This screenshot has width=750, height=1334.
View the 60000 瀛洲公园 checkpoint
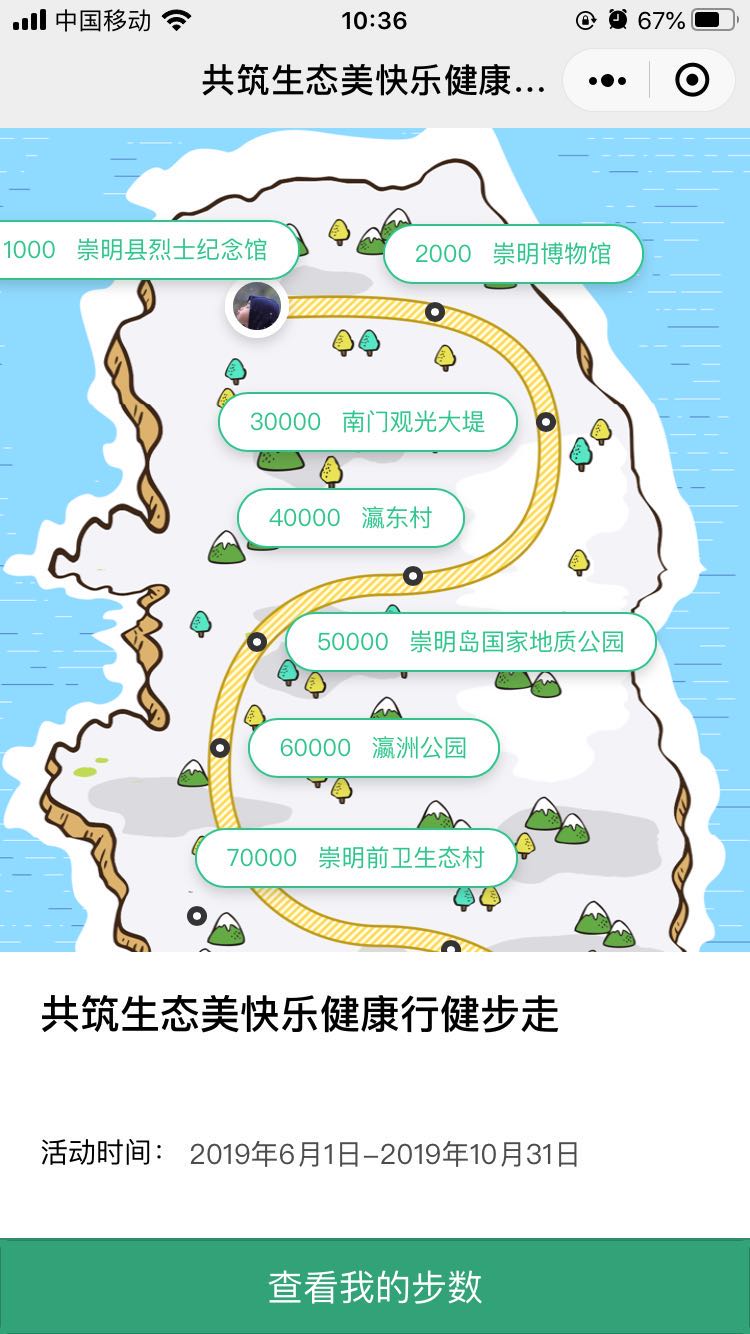tap(373, 748)
